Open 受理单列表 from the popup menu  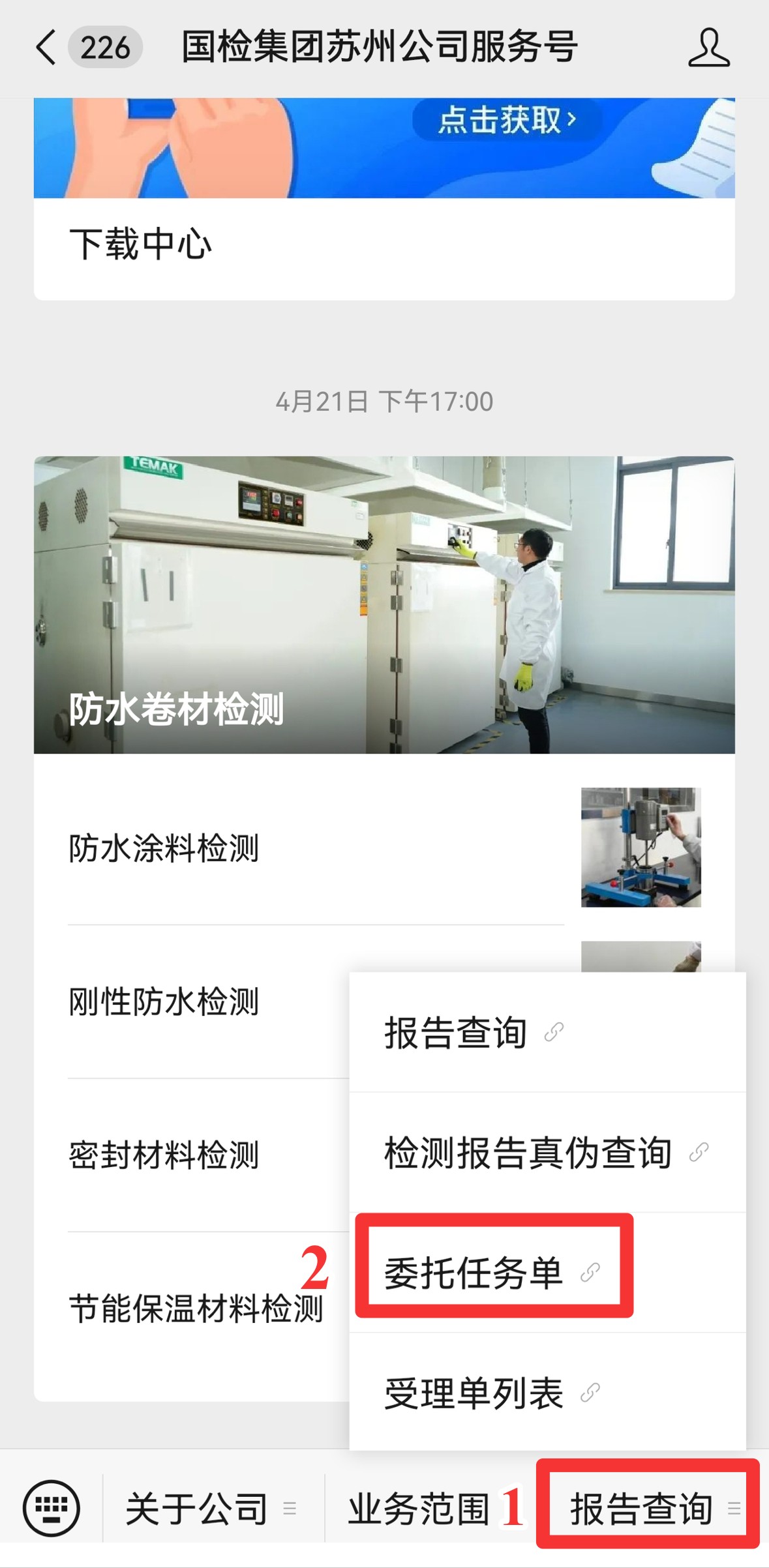(491, 1393)
